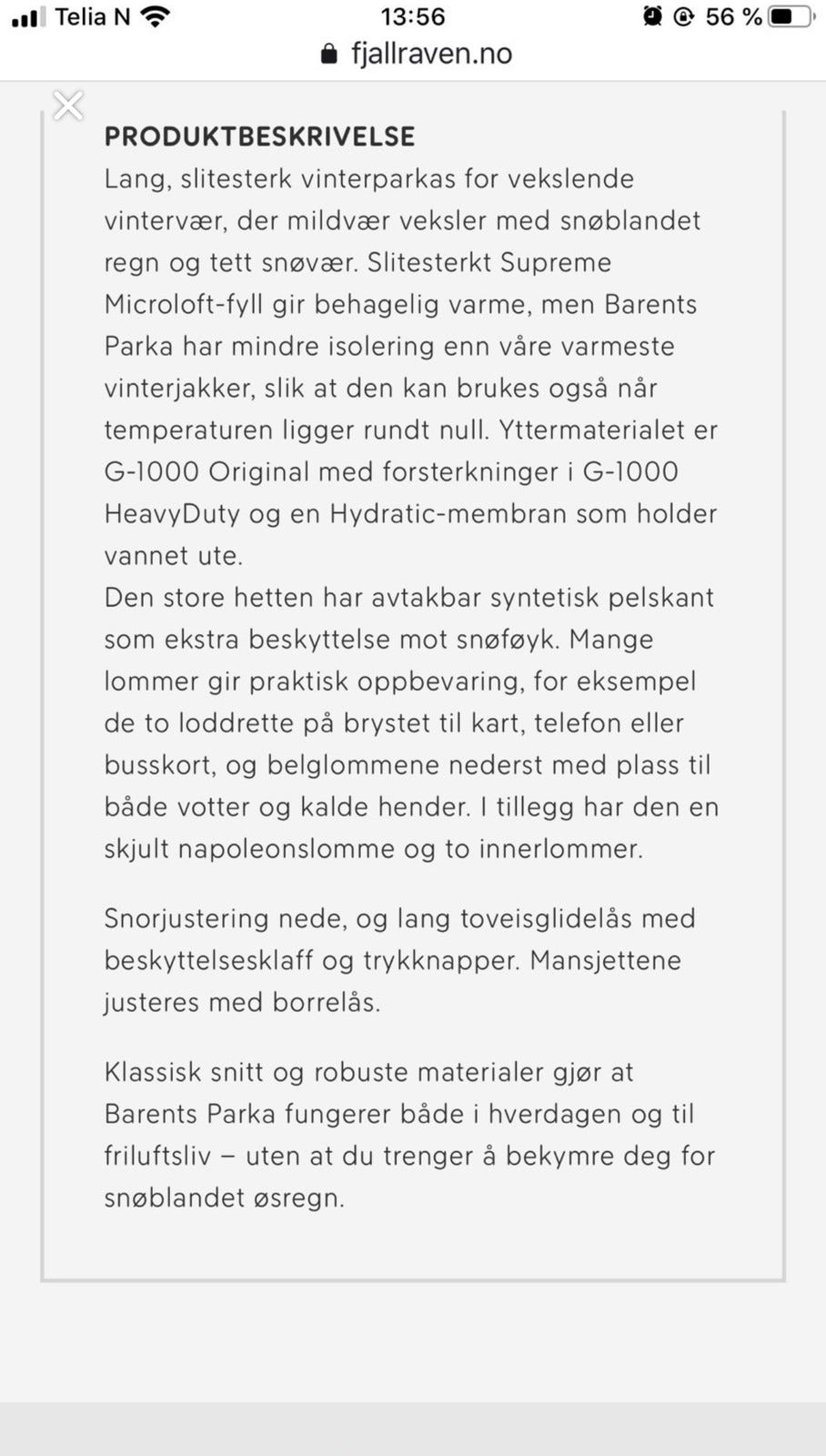826x1456 pixels.
Task: Expand the PRODUKTBESKRIVELSE section heading
Action: [x=259, y=136]
